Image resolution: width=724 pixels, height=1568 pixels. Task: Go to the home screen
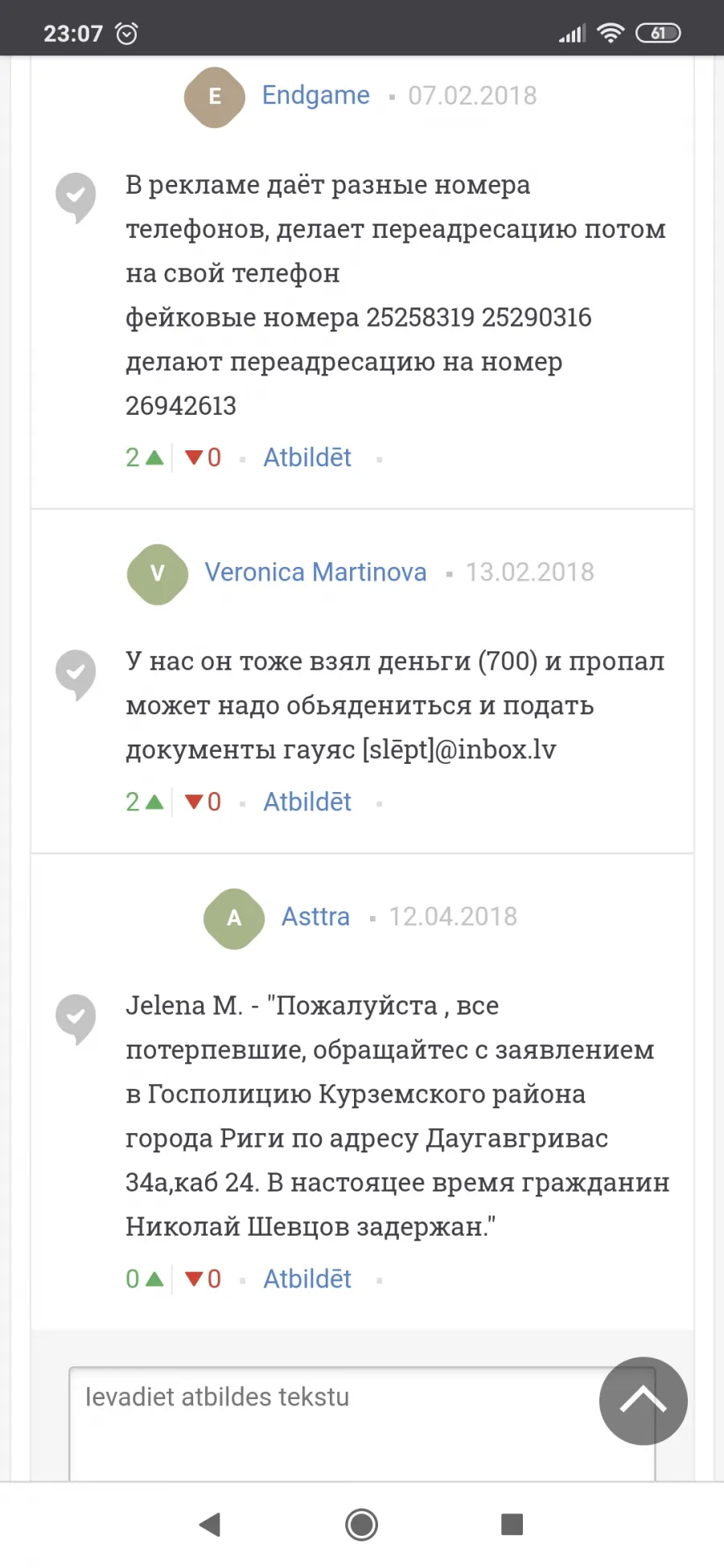pyautogui.click(x=362, y=1524)
